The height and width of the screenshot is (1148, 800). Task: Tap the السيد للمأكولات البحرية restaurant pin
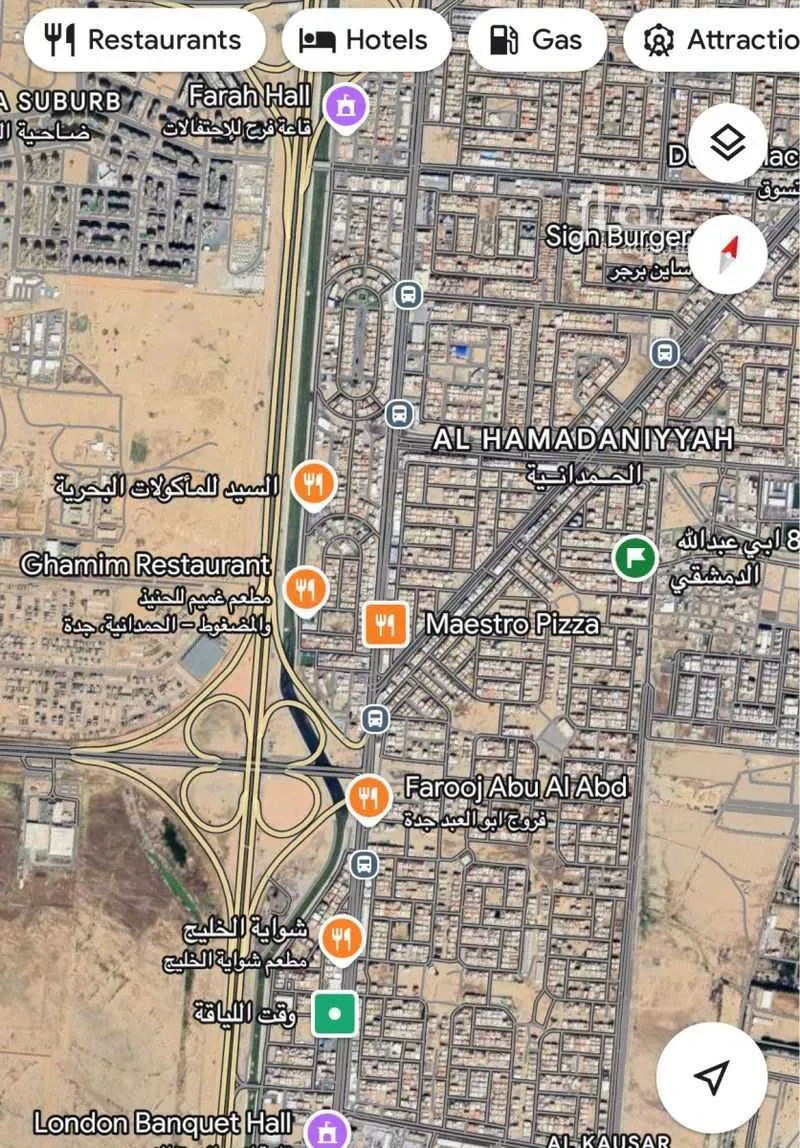[x=314, y=484]
